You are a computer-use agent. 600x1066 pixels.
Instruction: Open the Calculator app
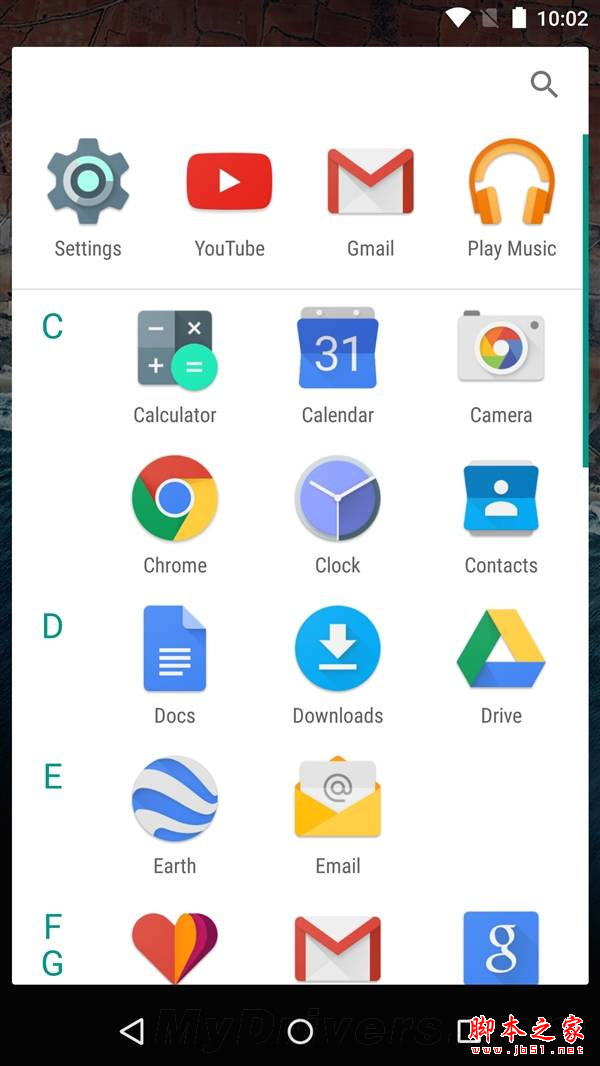tap(175, 349)
